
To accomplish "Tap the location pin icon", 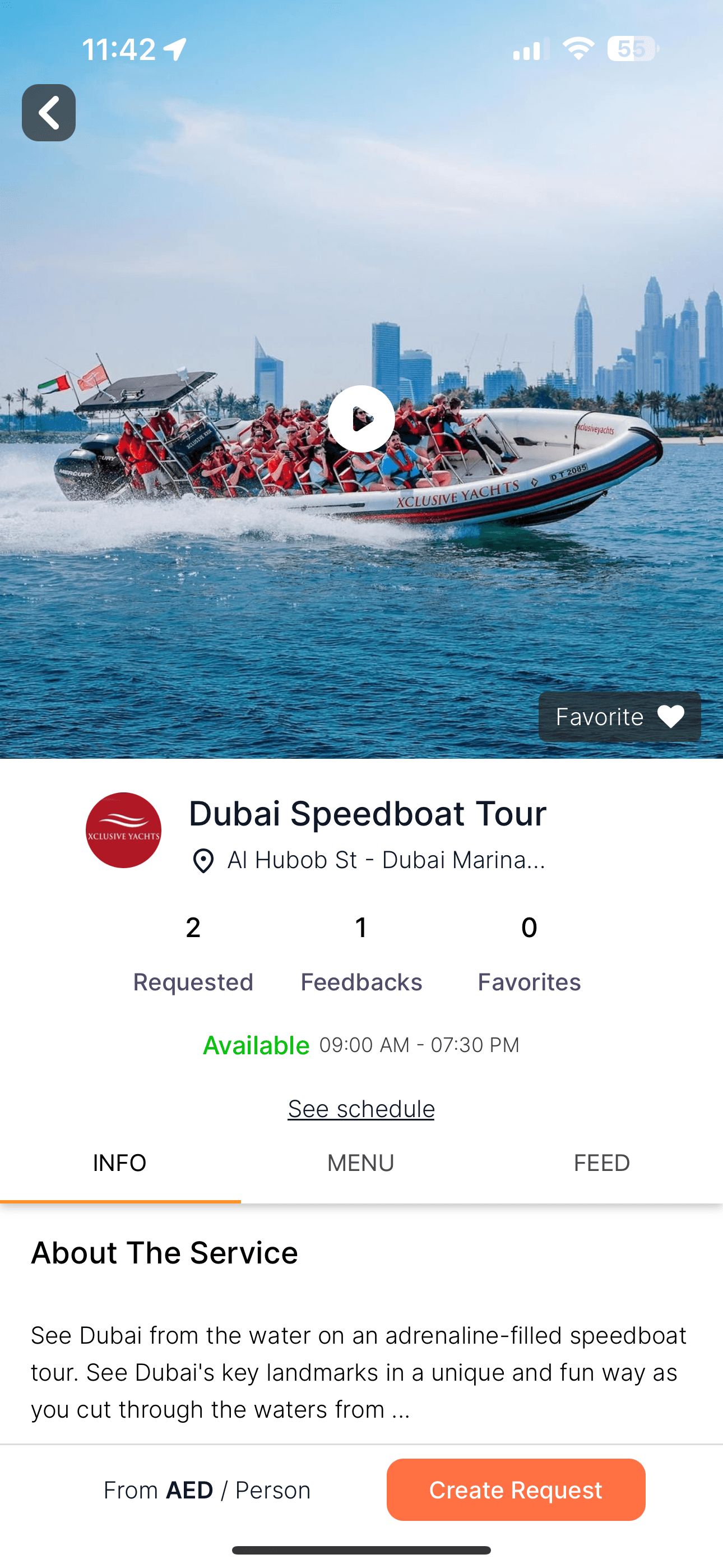I will (x=204, y=860).
